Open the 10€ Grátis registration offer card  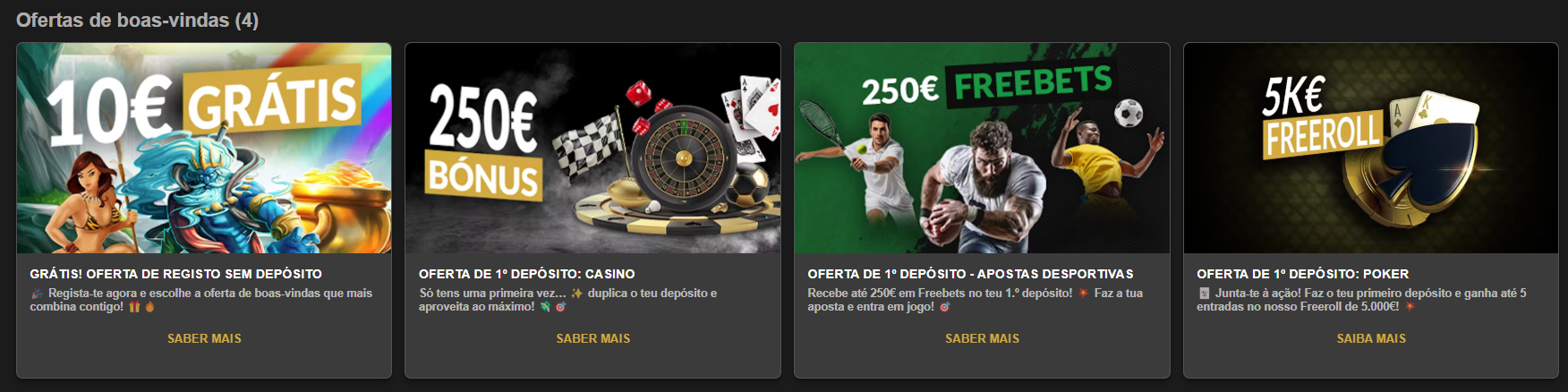coord(204,149)
